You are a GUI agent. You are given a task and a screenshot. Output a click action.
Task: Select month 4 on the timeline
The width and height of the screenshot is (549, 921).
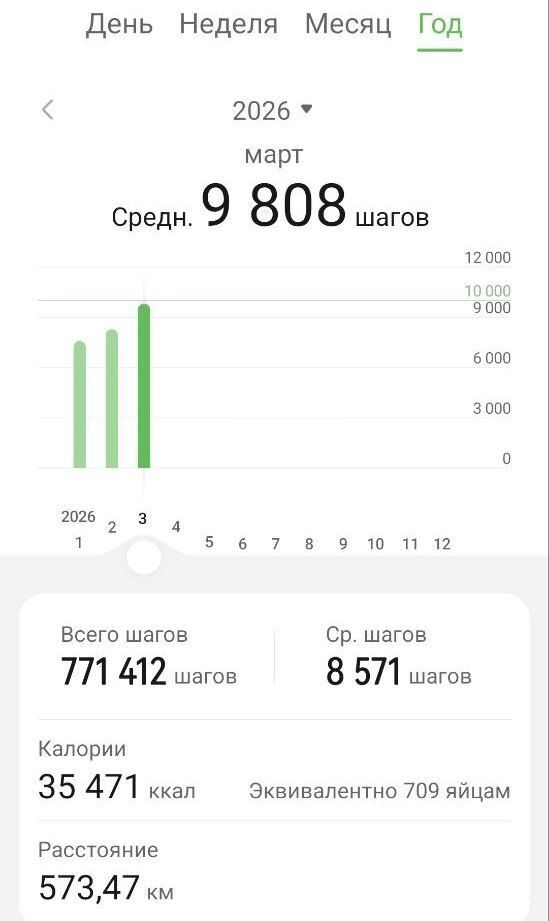[x=176, y=527]
